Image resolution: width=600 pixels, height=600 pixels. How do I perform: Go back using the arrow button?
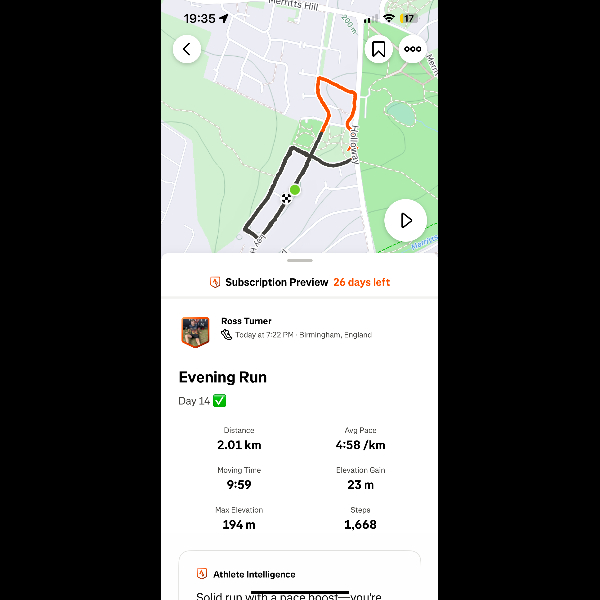point(187,49)
